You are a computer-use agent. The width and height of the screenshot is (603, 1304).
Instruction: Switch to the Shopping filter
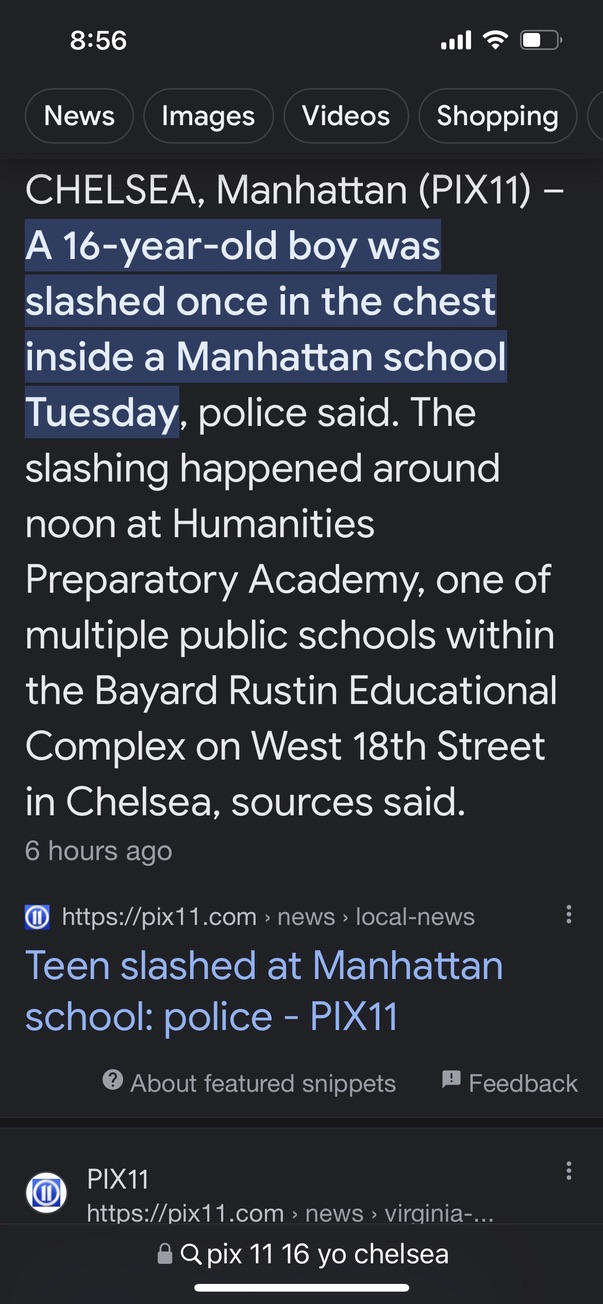(x=497, y=116)
